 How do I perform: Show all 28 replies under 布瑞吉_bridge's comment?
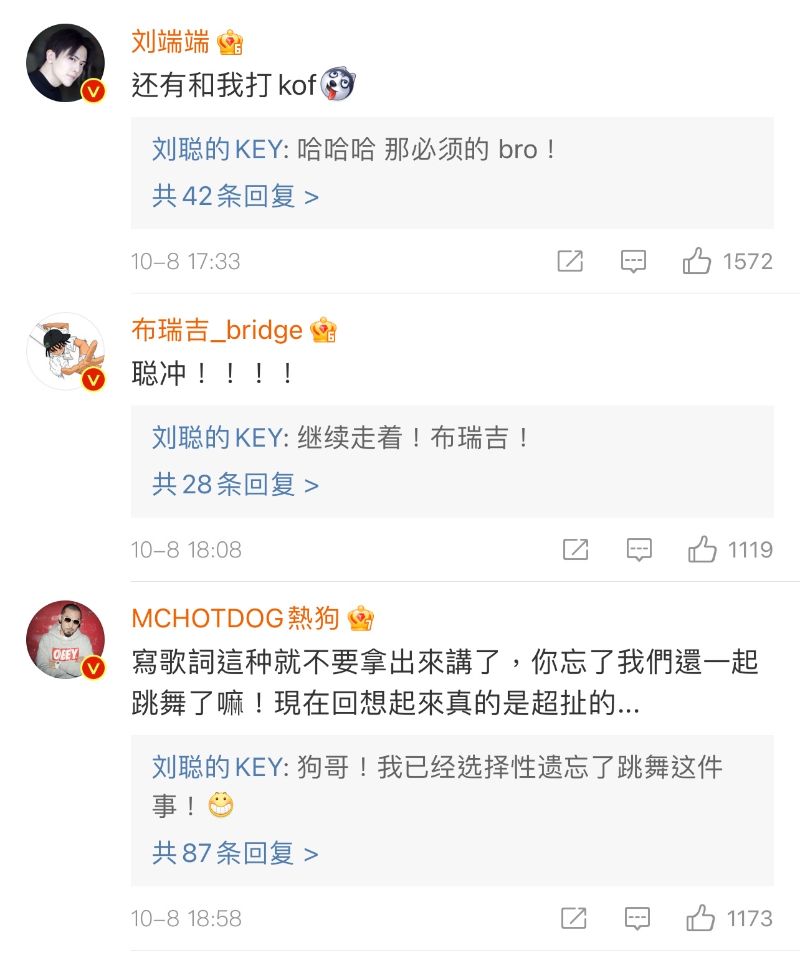coord(236,485)
